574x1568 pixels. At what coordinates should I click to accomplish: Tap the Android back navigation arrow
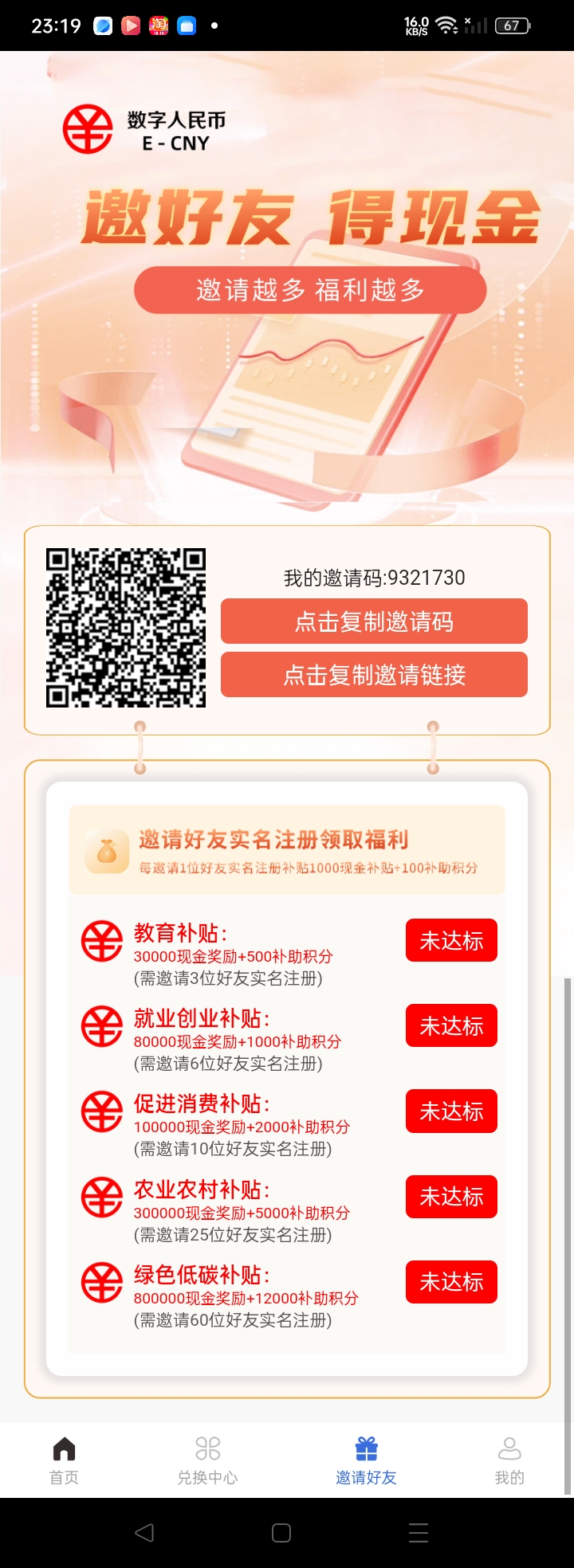point(144,1531)
